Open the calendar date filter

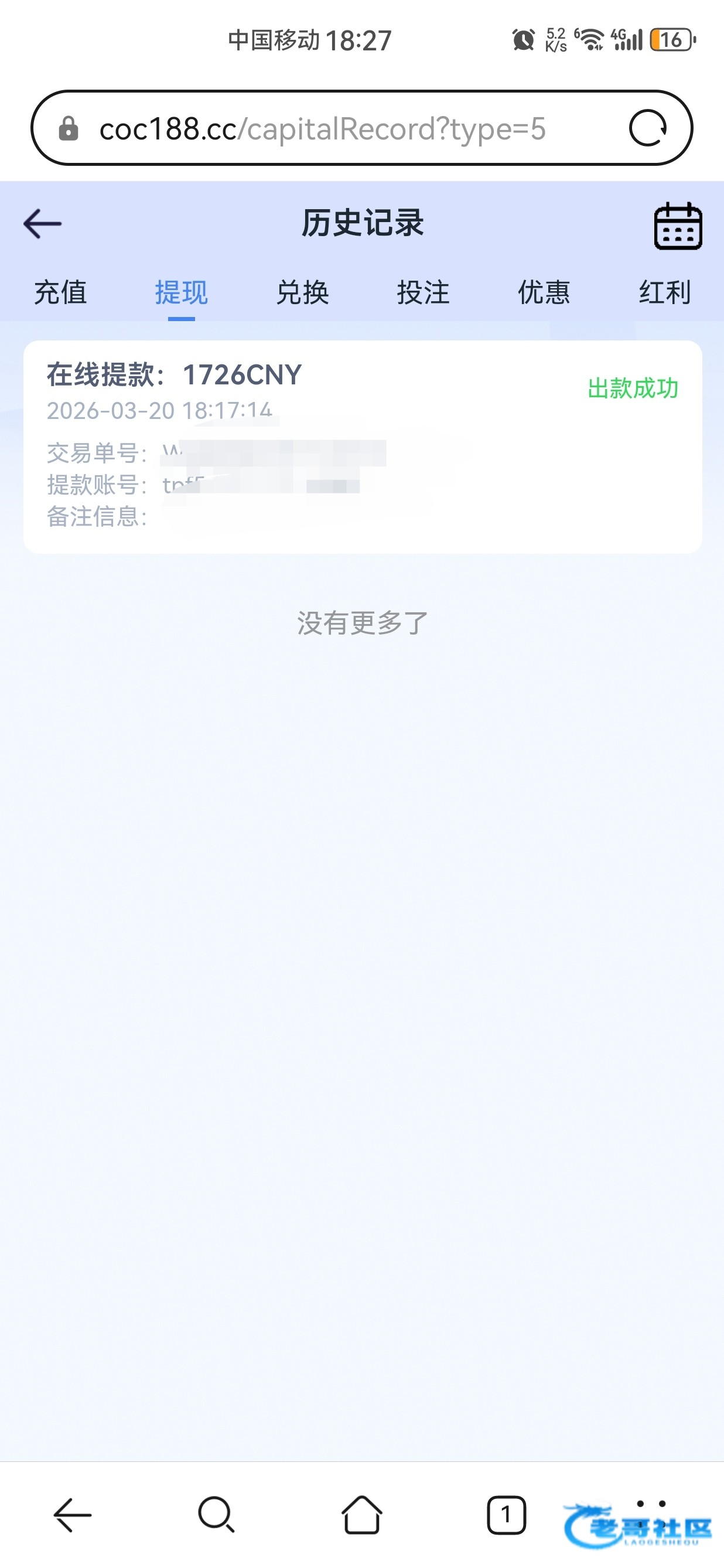(x=678, y=226)
